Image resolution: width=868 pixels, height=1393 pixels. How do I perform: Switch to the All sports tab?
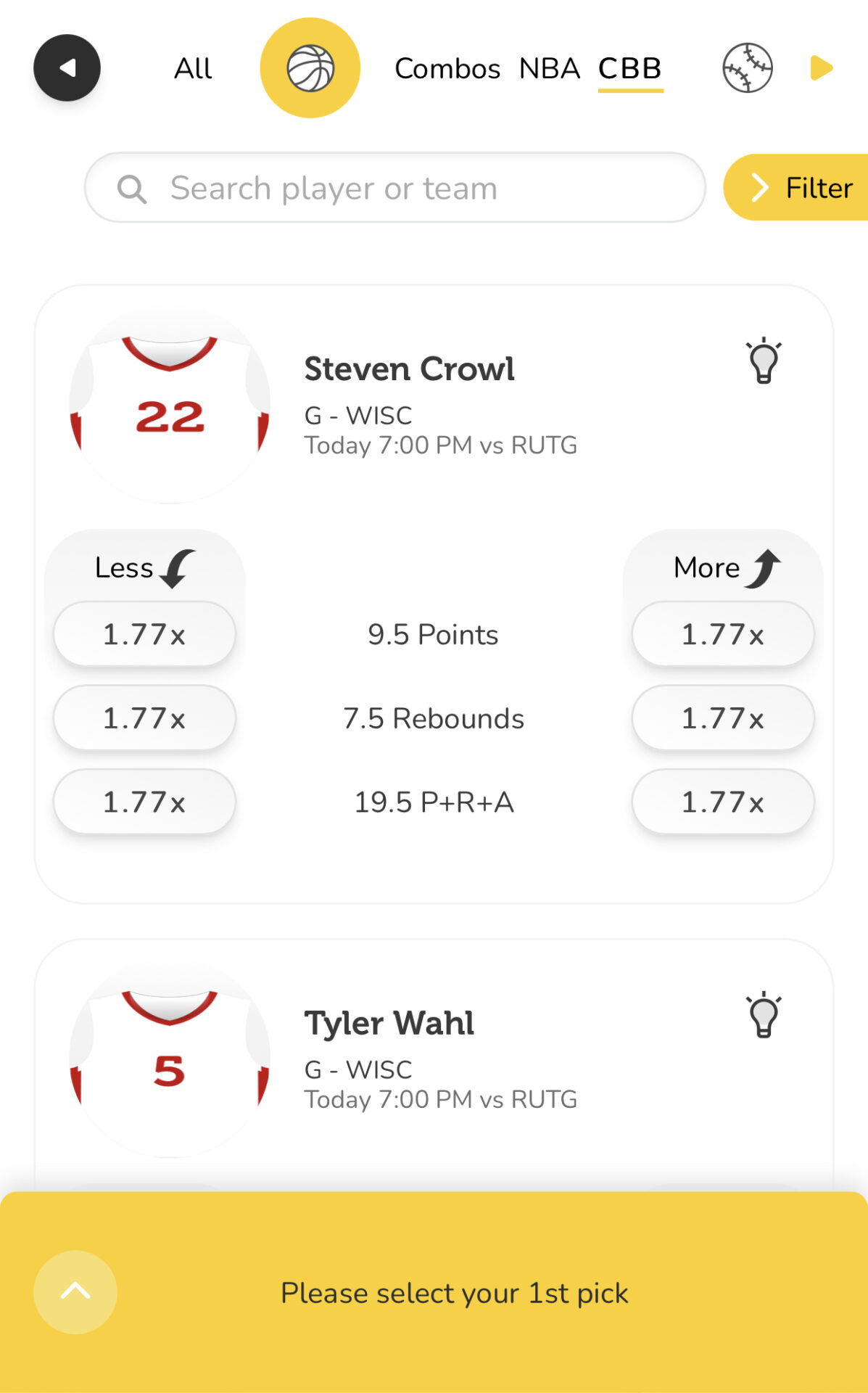tap(193, 69)
